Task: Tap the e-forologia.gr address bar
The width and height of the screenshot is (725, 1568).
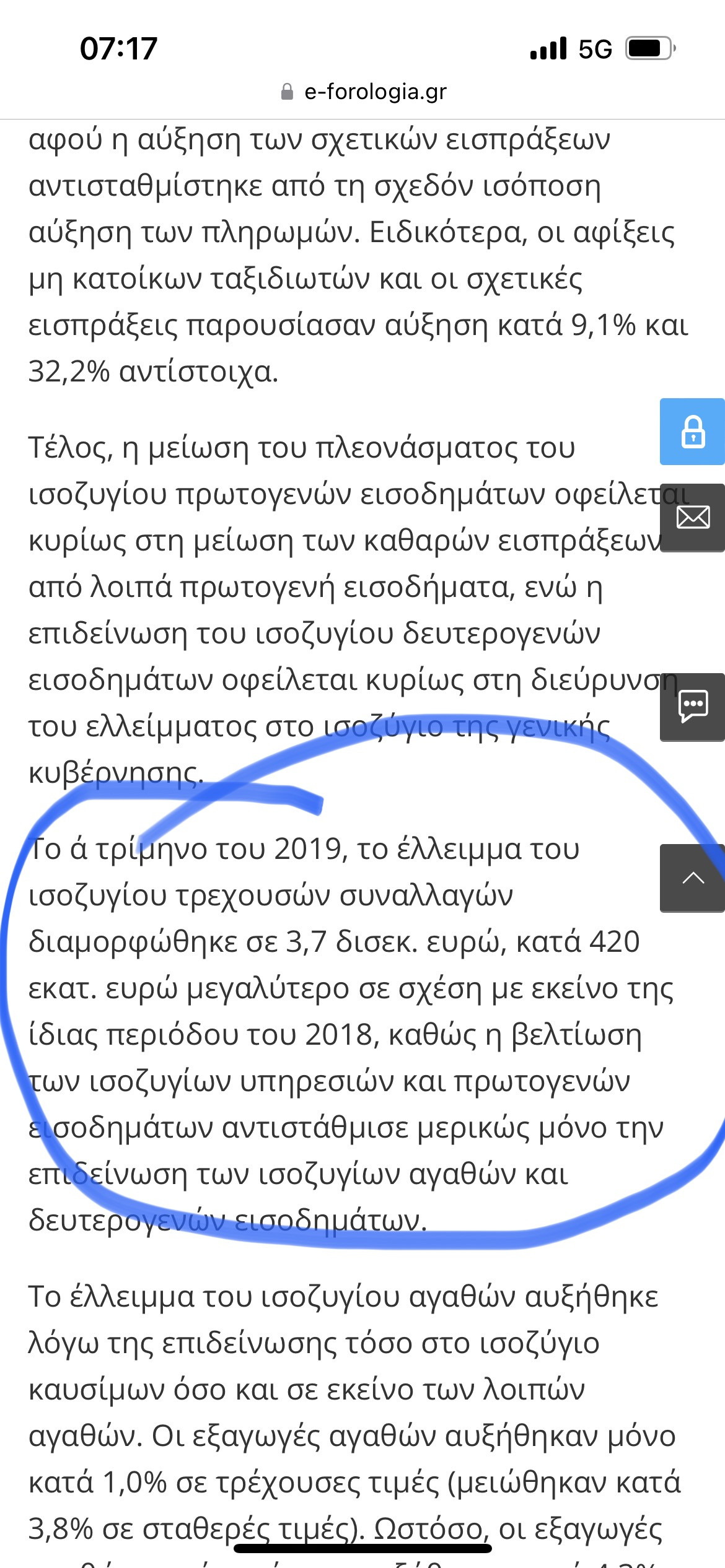Action: [x=364, y=92]
